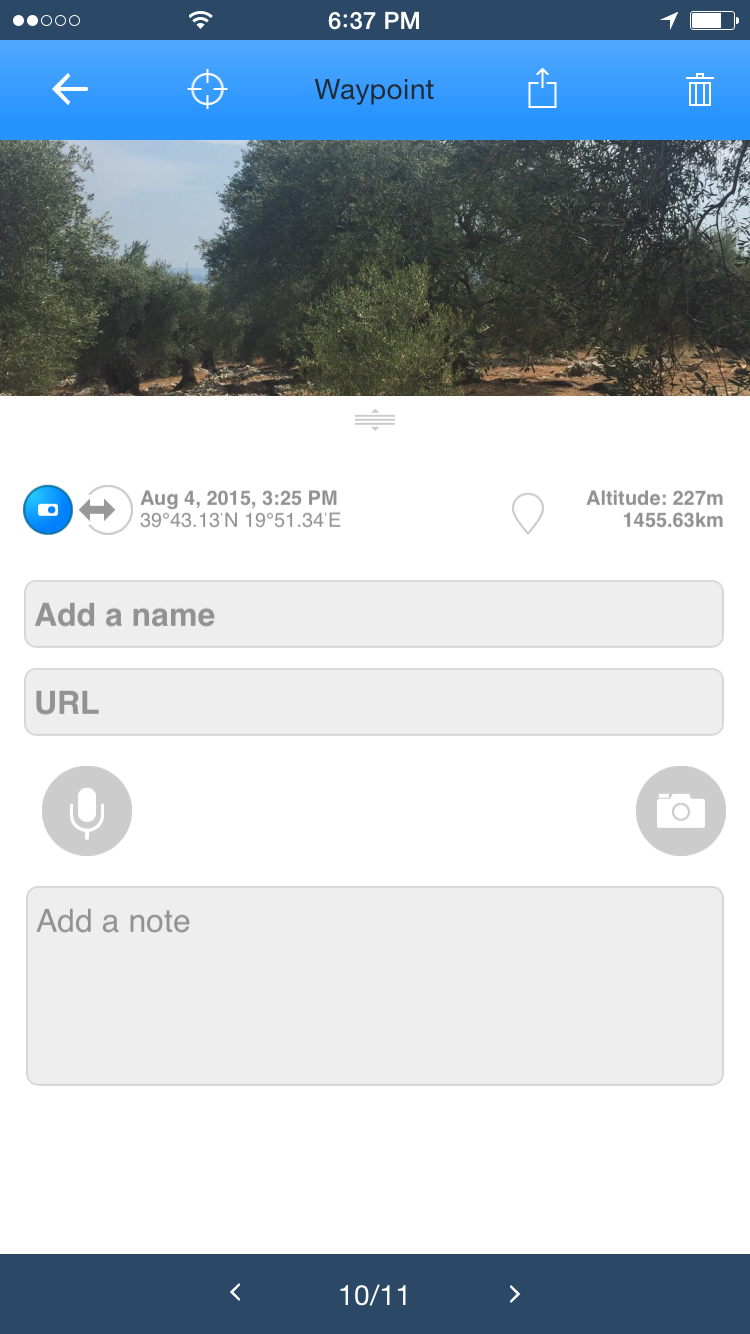750x1334 pixels.
Task: Share this waypoint
Action: click(x=542, y=90)
